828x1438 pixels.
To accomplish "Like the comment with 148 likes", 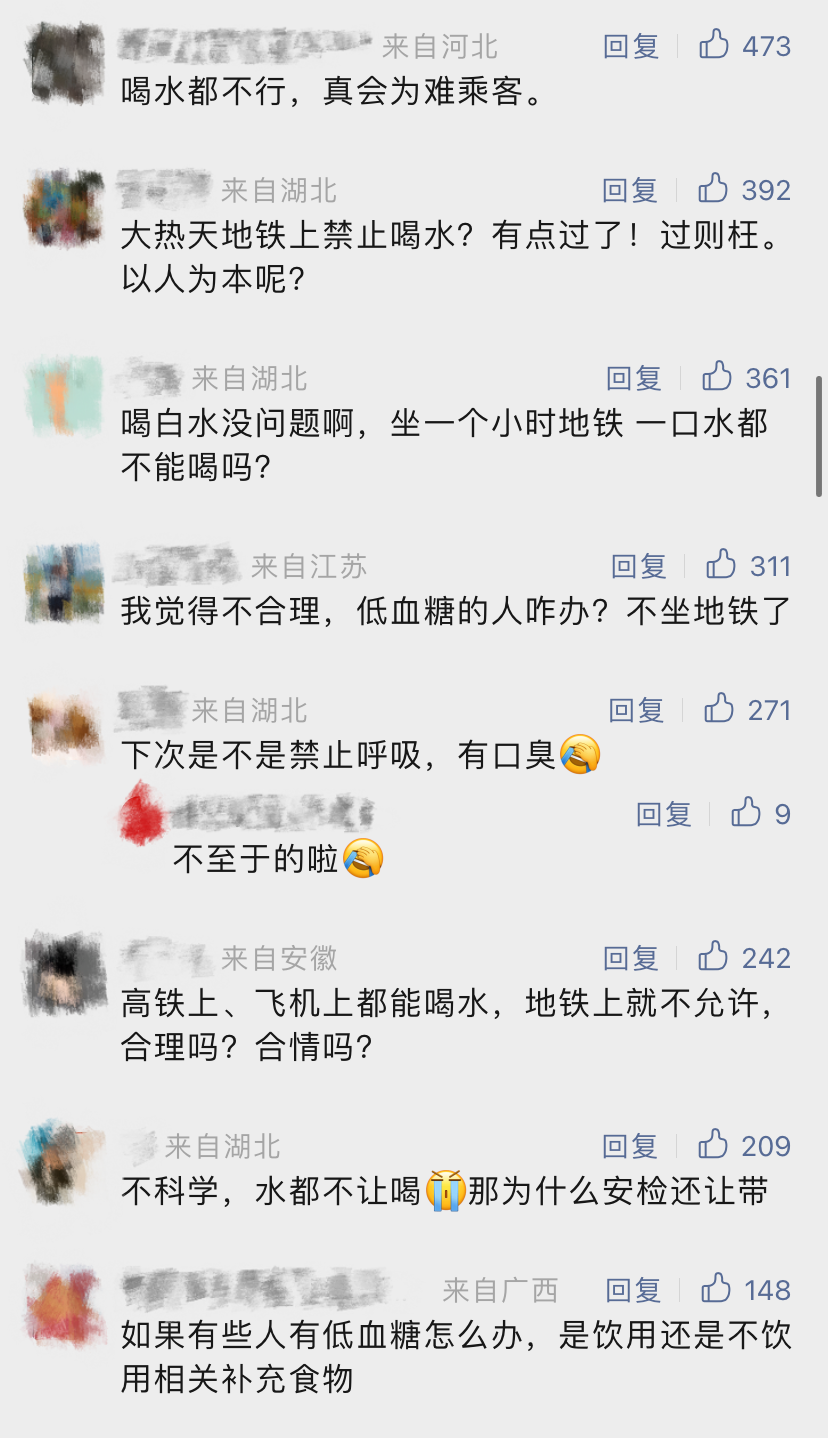I will tap(717, 1289).
